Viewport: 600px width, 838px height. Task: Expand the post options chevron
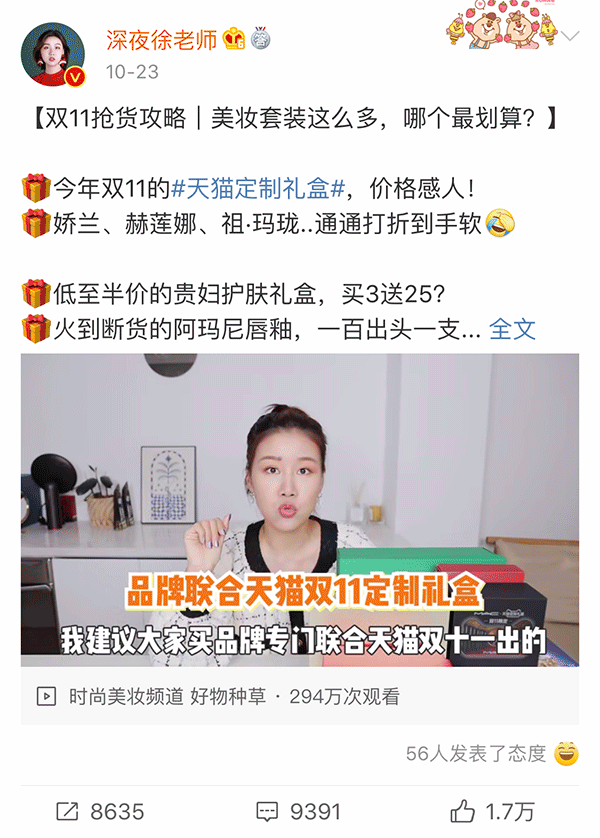coord(570,38)
